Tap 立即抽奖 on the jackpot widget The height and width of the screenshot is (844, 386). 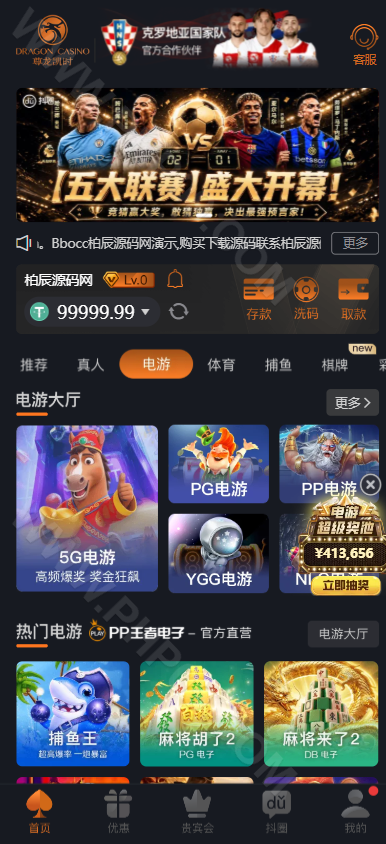pos(346,586)
